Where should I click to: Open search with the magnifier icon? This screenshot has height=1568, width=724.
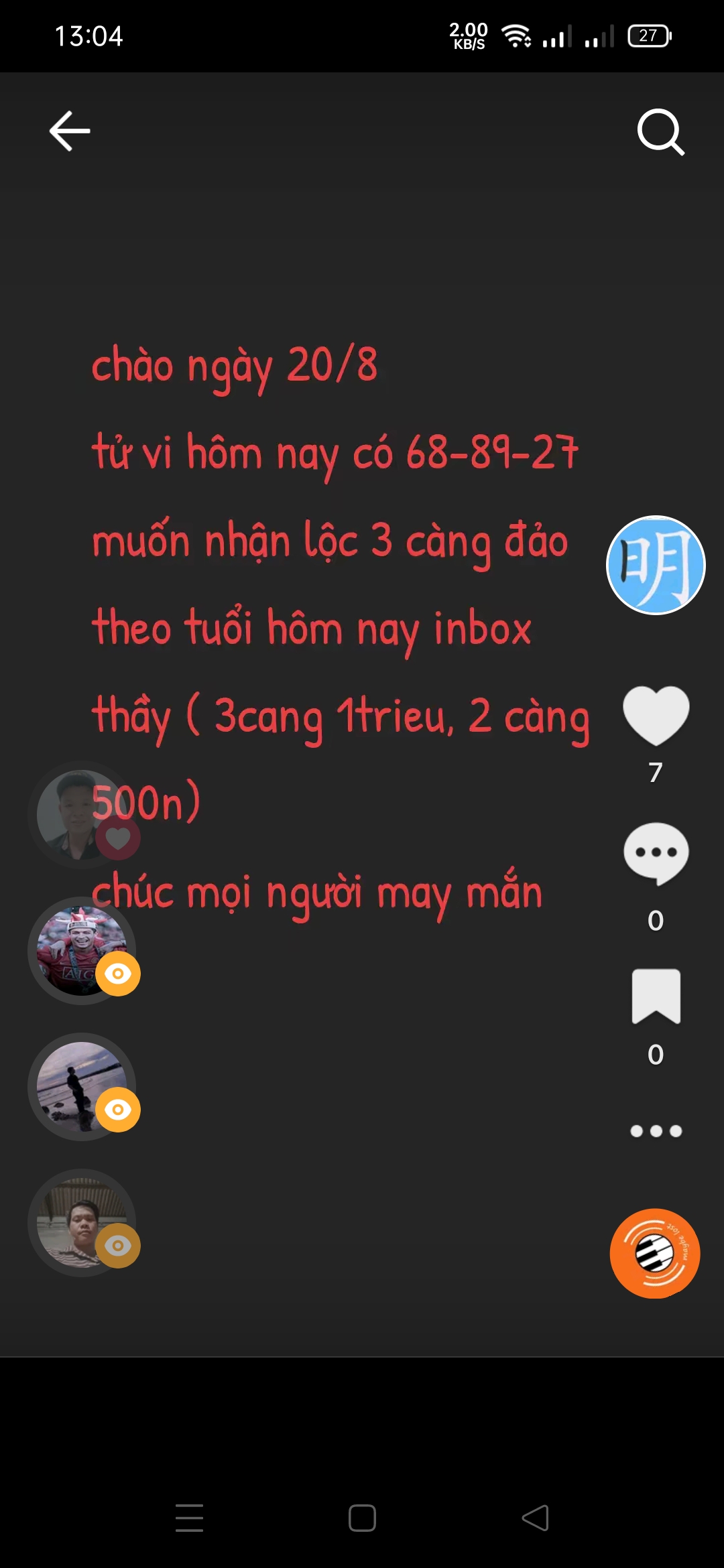point(661,132)
